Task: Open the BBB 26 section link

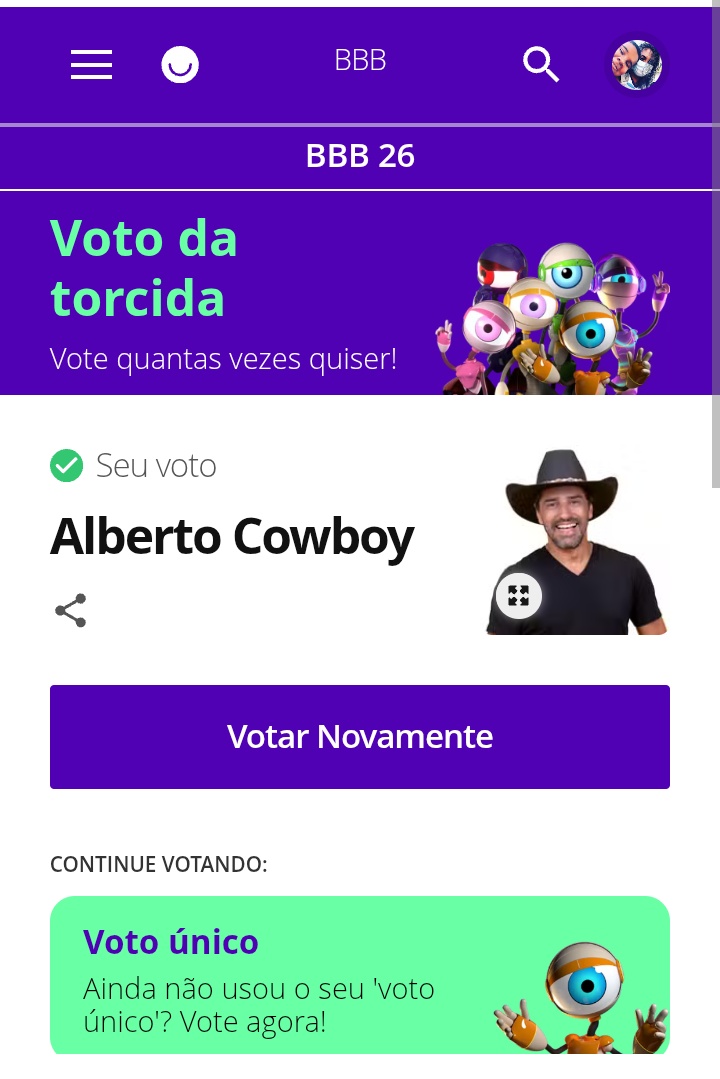Action: click(x=360, y=156)
